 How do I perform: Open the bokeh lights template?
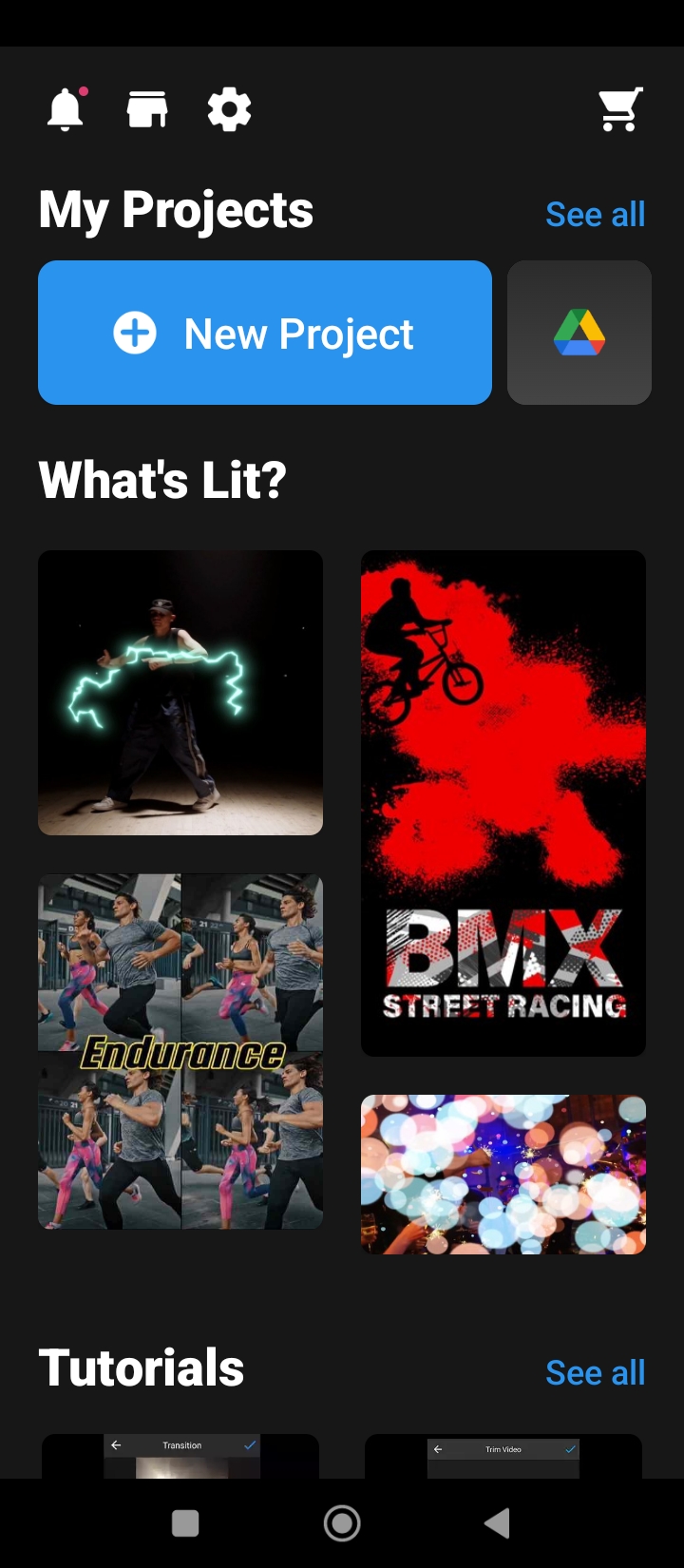point(503,1175)
